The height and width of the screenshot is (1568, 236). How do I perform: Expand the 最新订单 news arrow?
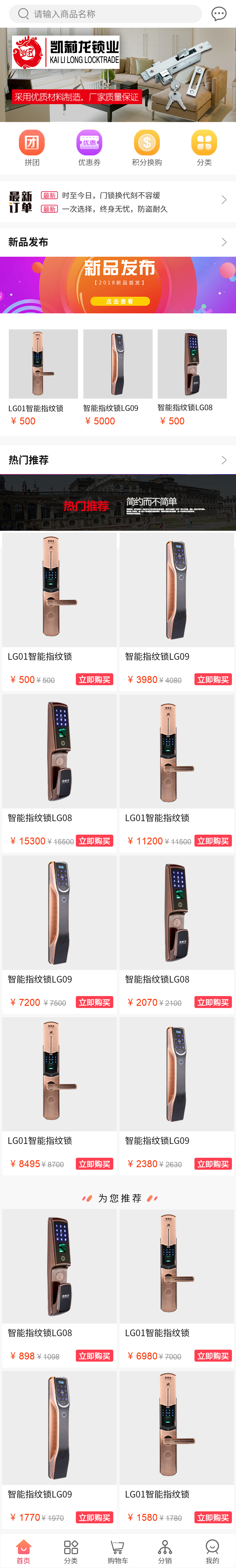(224, 200)
